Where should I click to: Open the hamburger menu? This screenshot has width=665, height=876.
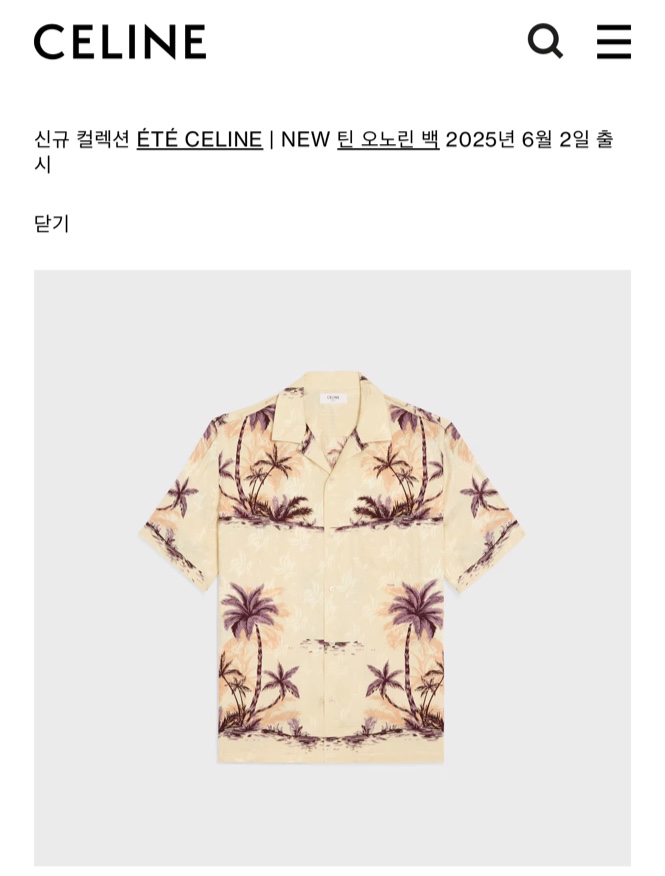pyautogui.click(x=613, y=42)
